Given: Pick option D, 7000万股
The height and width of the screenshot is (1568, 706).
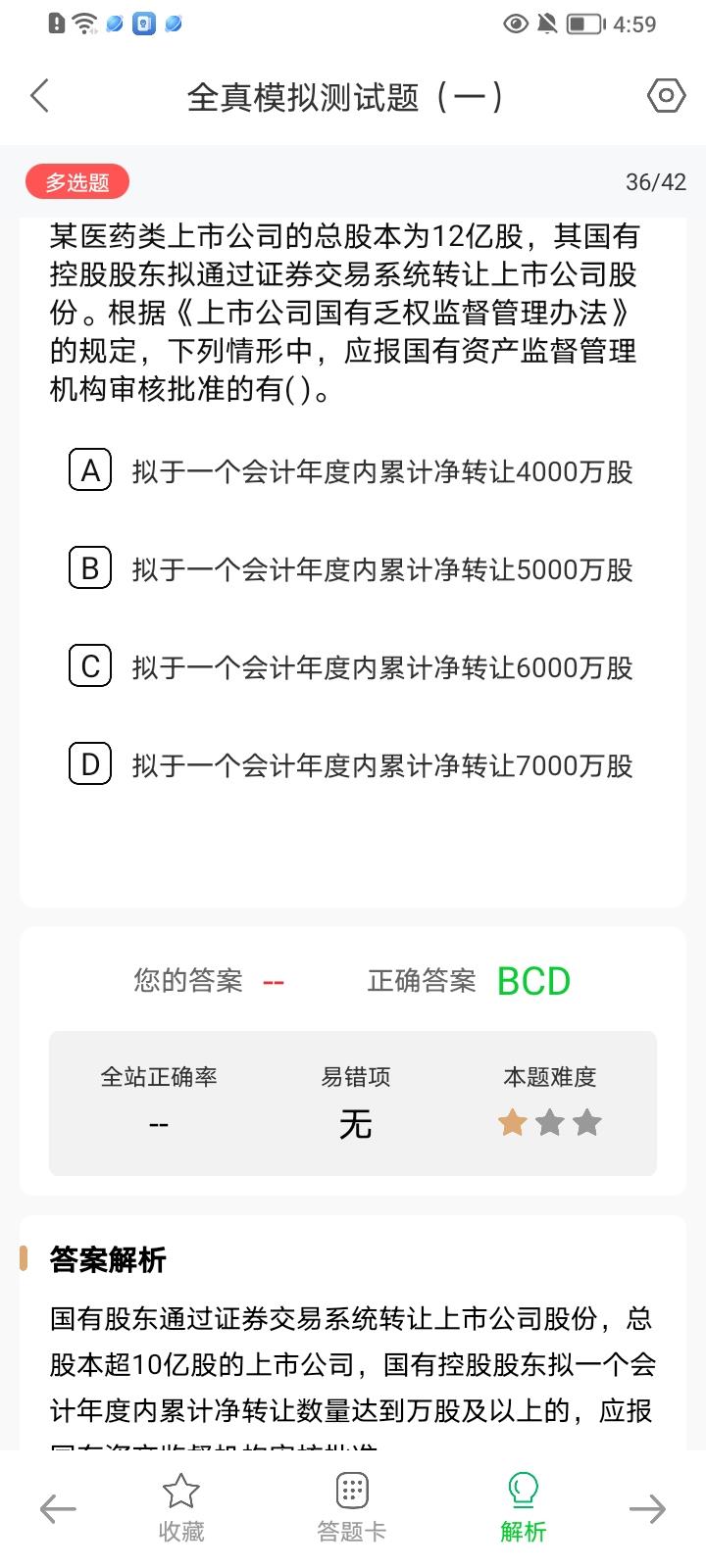Looking at the screenshot, I should tap(351, 765).
